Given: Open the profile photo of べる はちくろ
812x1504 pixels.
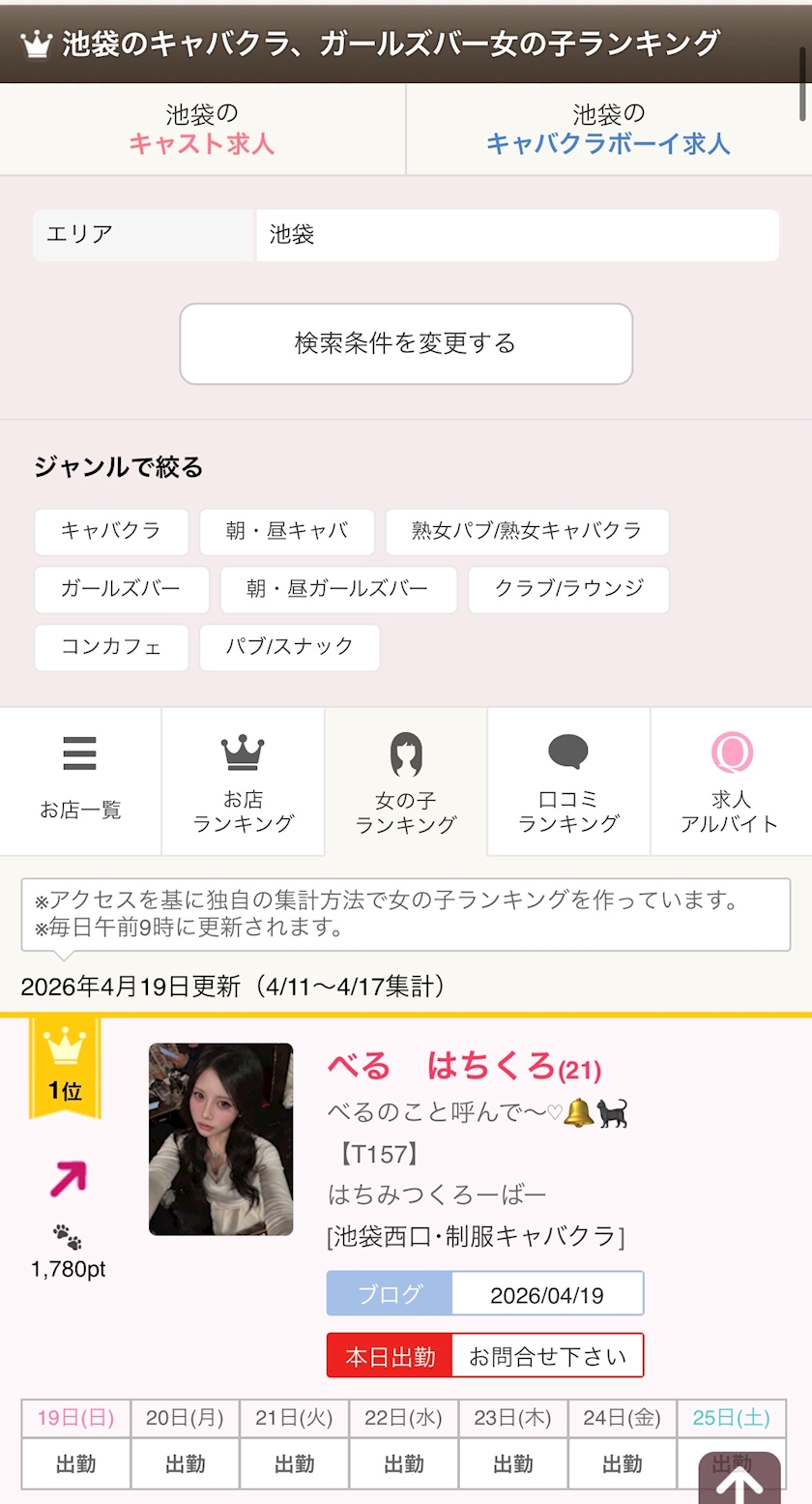Looking at the screenshot, I should tap(220, 1139).
